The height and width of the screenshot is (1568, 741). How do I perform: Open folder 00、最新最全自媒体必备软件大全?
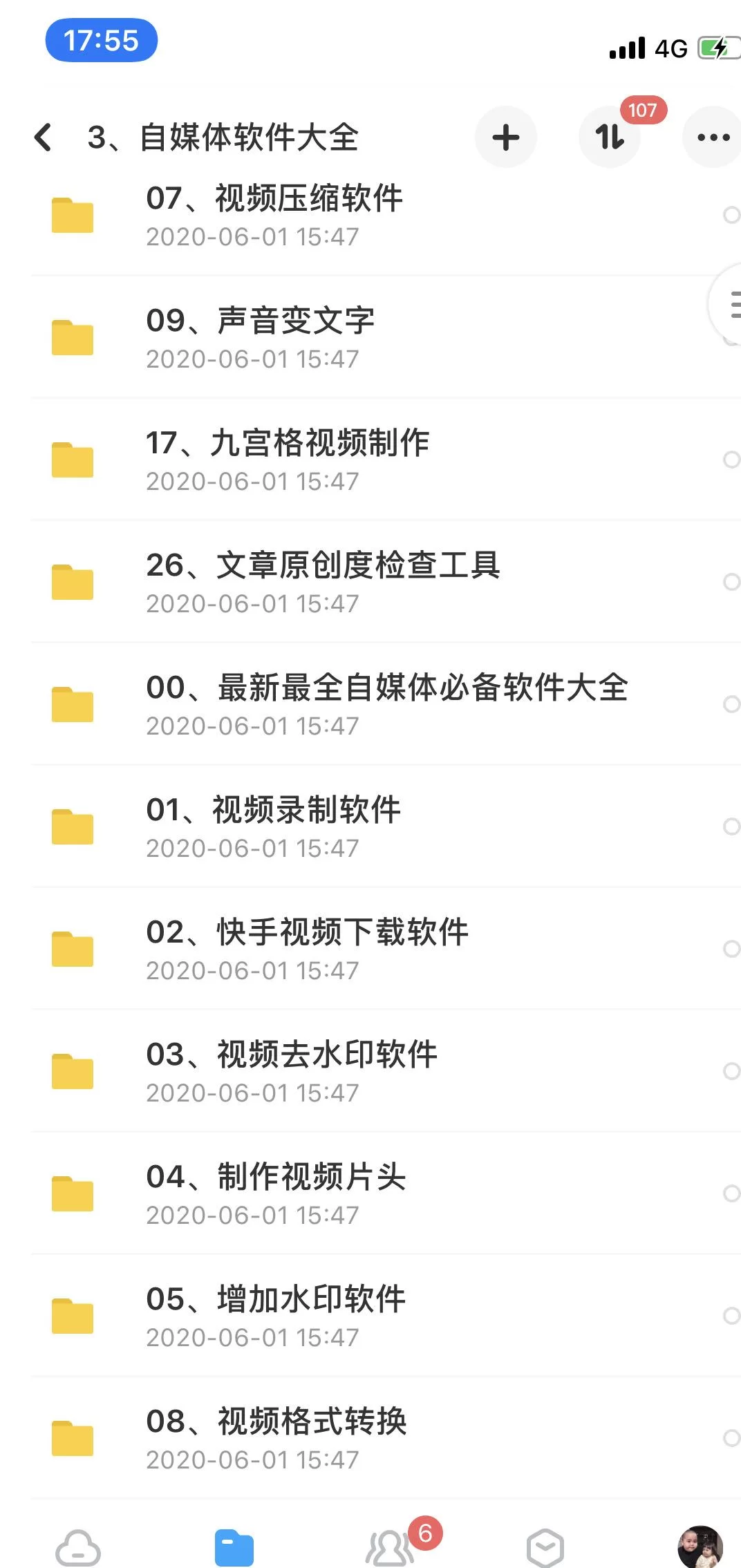click(386, 704)
